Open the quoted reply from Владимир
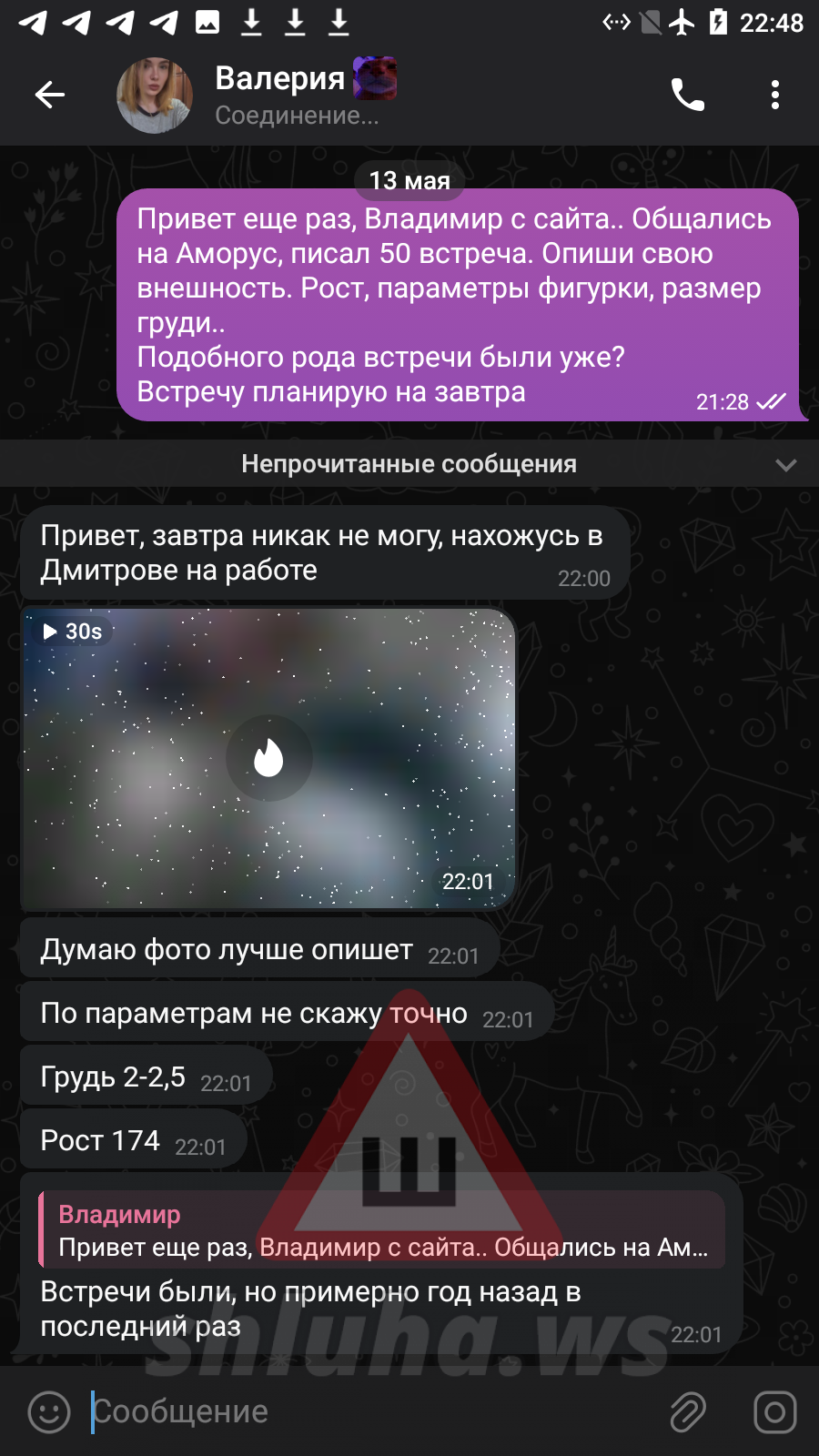This screenshot has height=1456, width=819. (382, 1230)
